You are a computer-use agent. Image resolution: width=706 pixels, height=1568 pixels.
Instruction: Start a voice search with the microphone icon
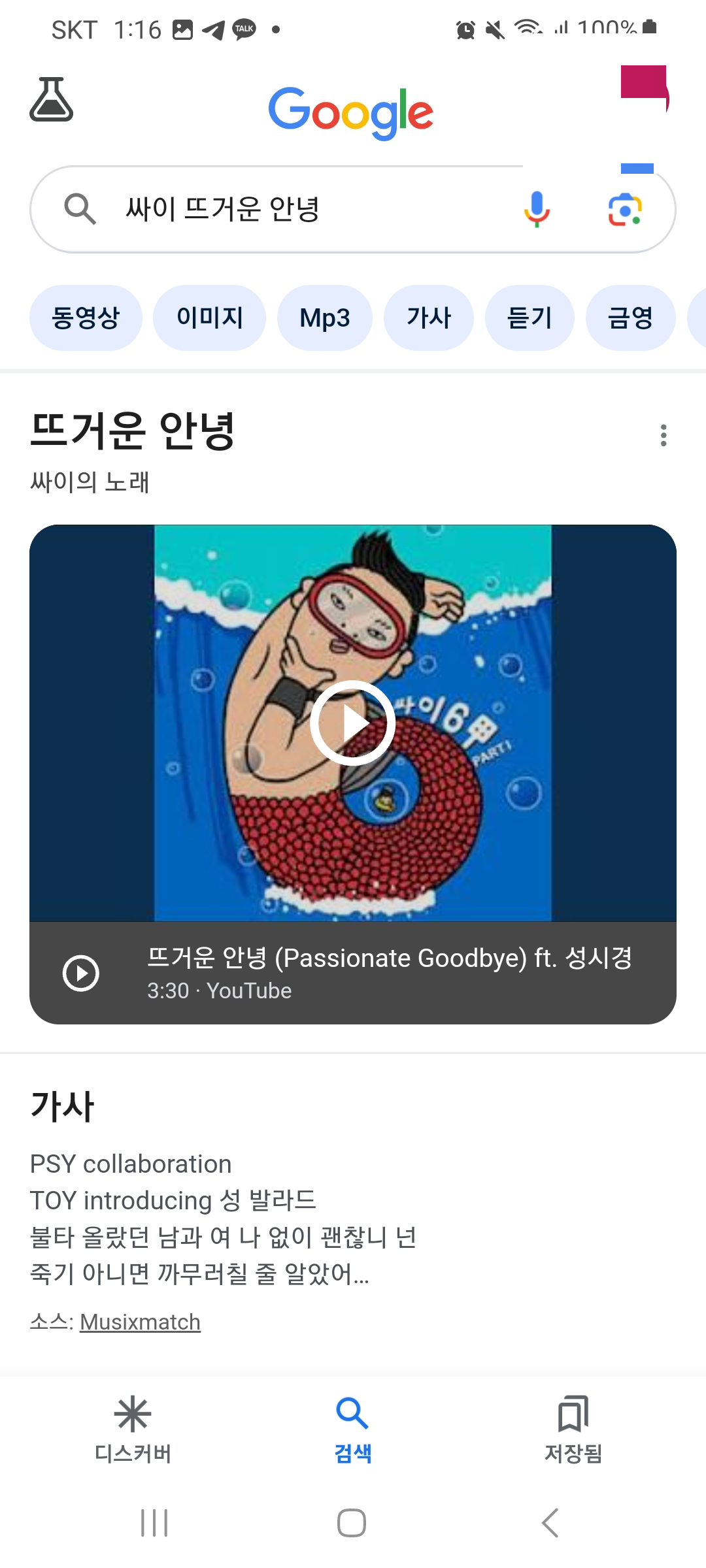(536, 209)
